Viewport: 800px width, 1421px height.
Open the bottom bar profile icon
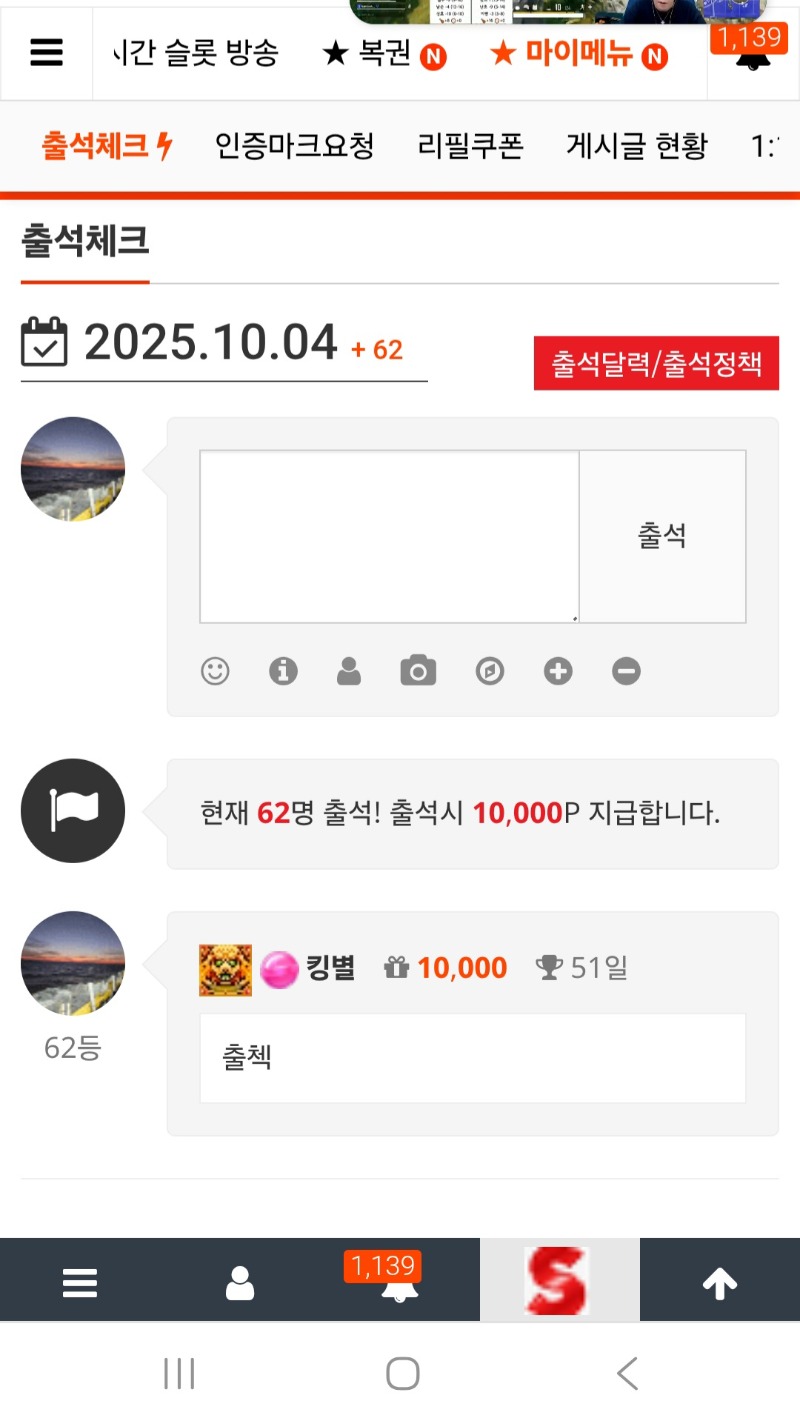(x=240, y=1282)
